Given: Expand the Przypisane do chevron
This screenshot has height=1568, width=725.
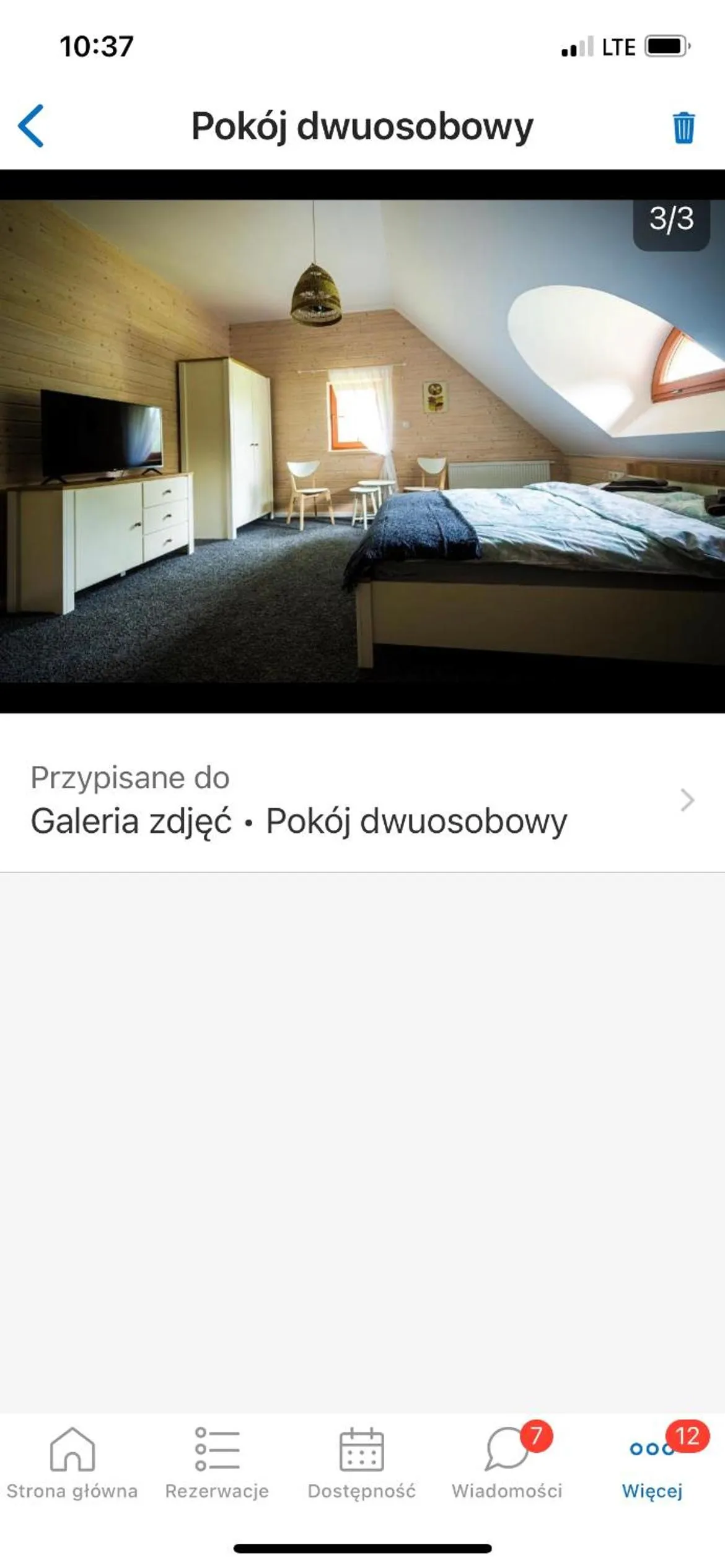Looking at the screenshot, I should click(685, 802).
